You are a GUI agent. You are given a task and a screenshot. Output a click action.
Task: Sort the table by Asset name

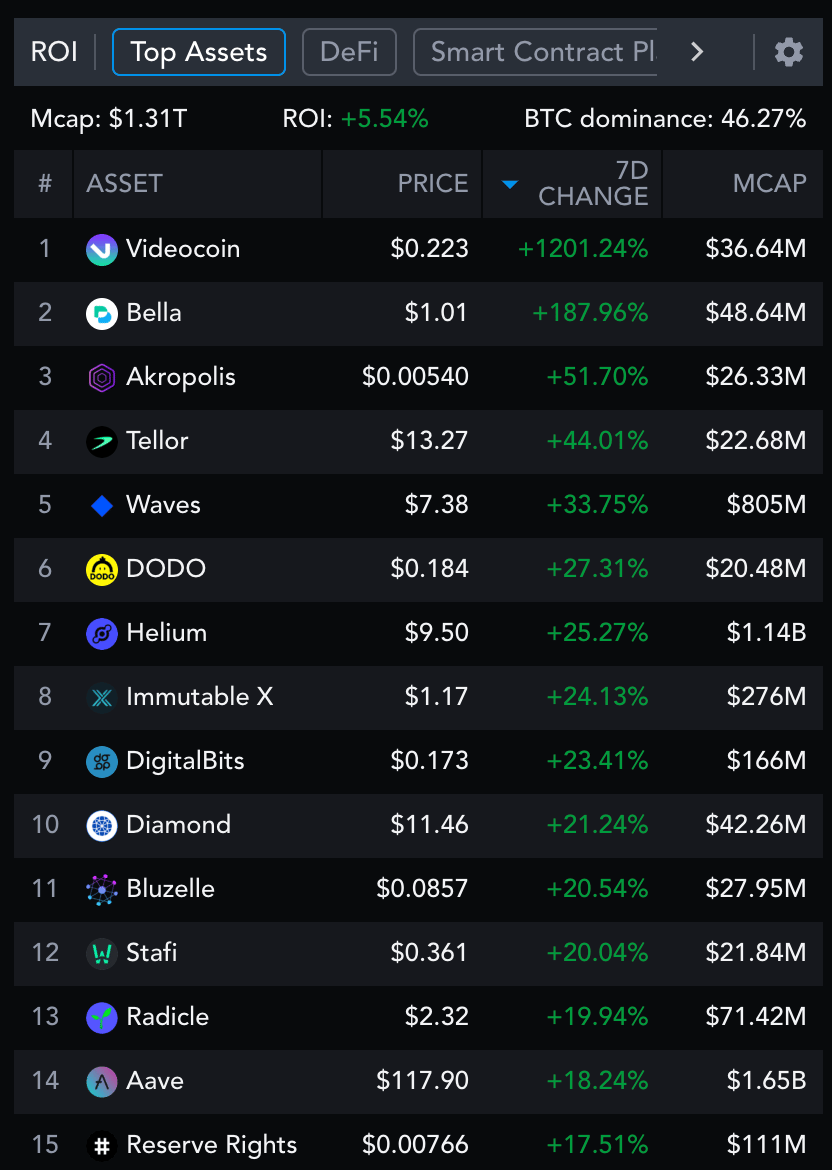click(124, 184)
